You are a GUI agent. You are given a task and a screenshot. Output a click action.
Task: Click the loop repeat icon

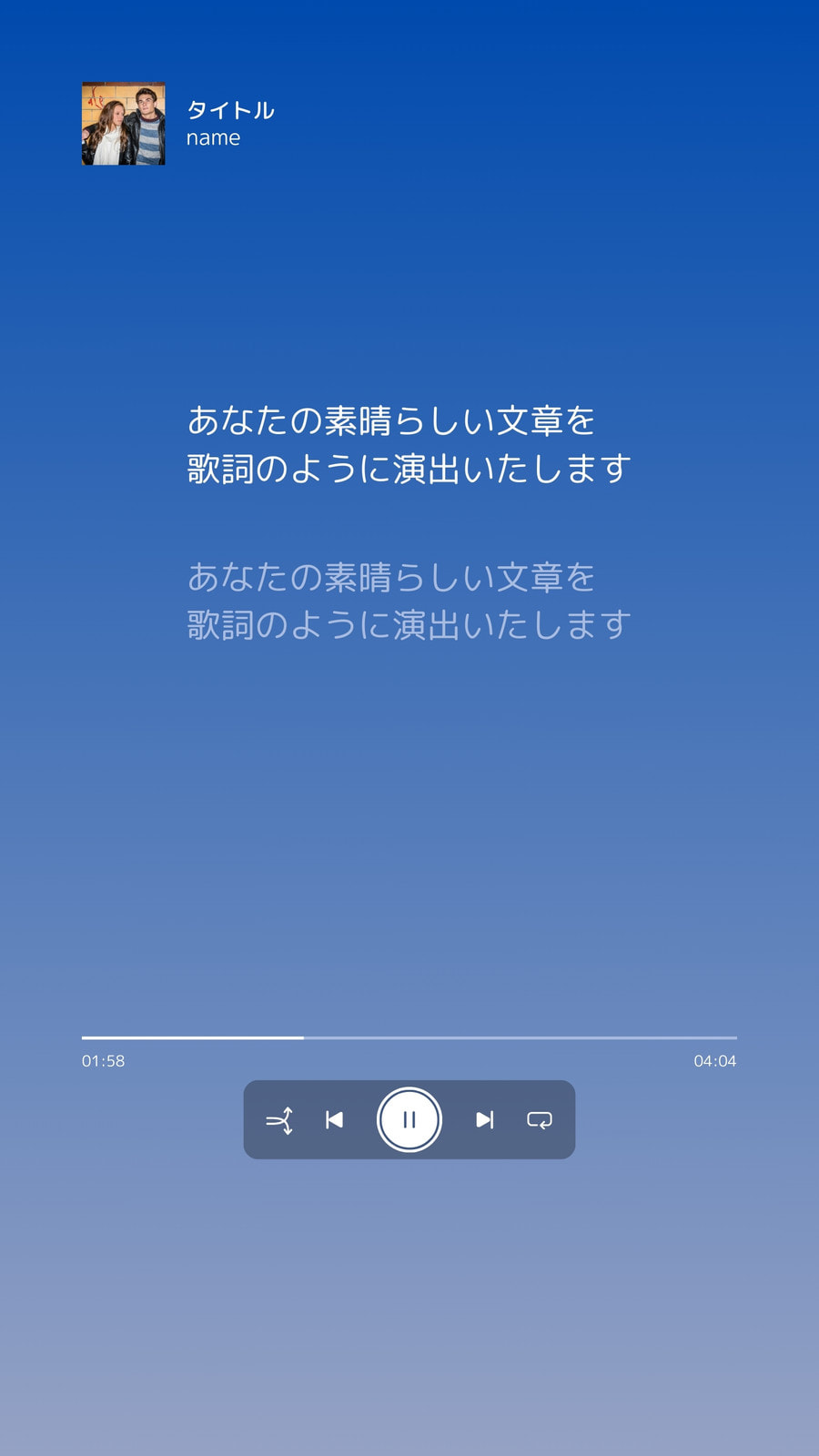pos(540,1120)
